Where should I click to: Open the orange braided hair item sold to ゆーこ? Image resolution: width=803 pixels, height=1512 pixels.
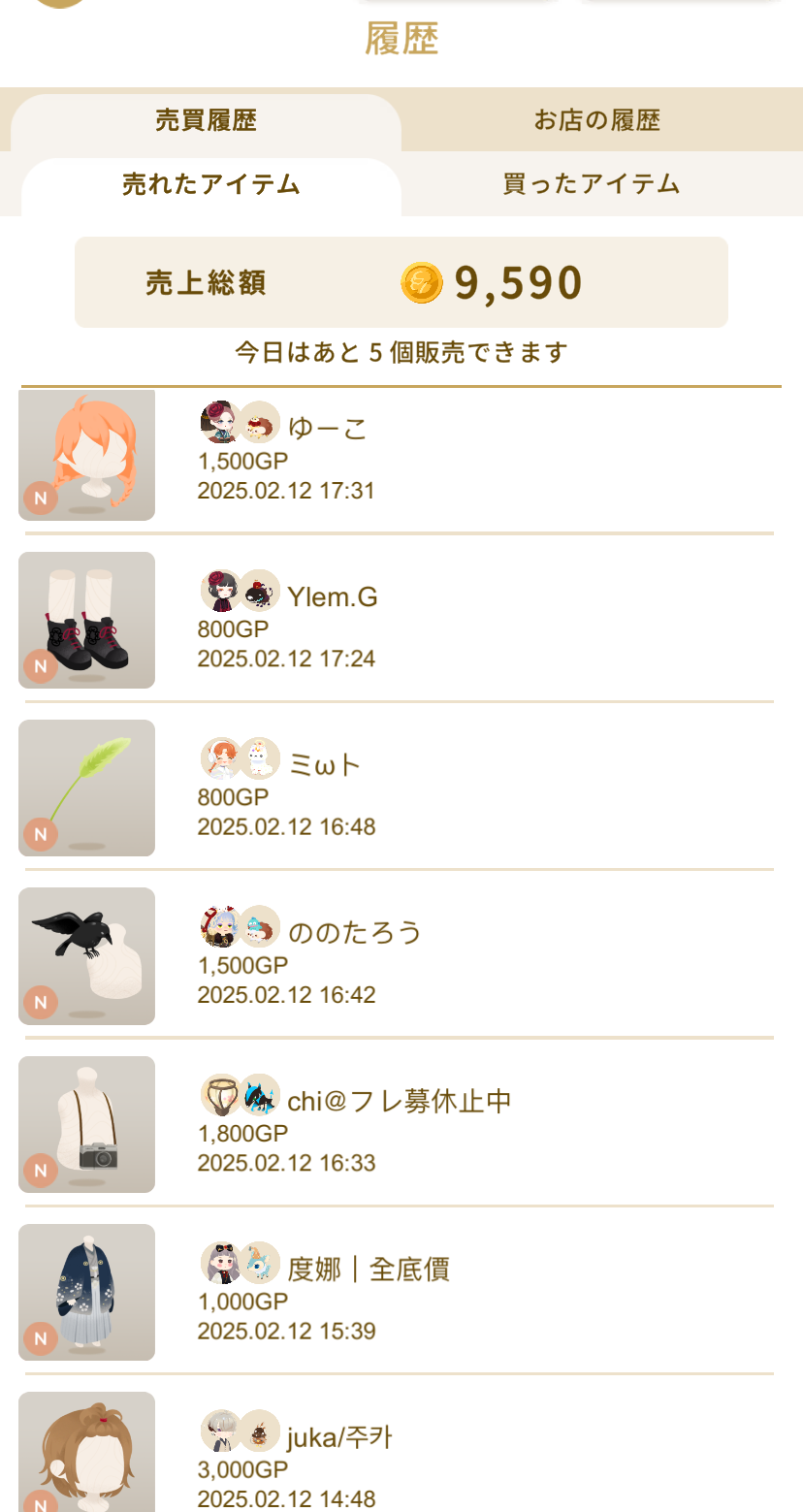(86, 454)
